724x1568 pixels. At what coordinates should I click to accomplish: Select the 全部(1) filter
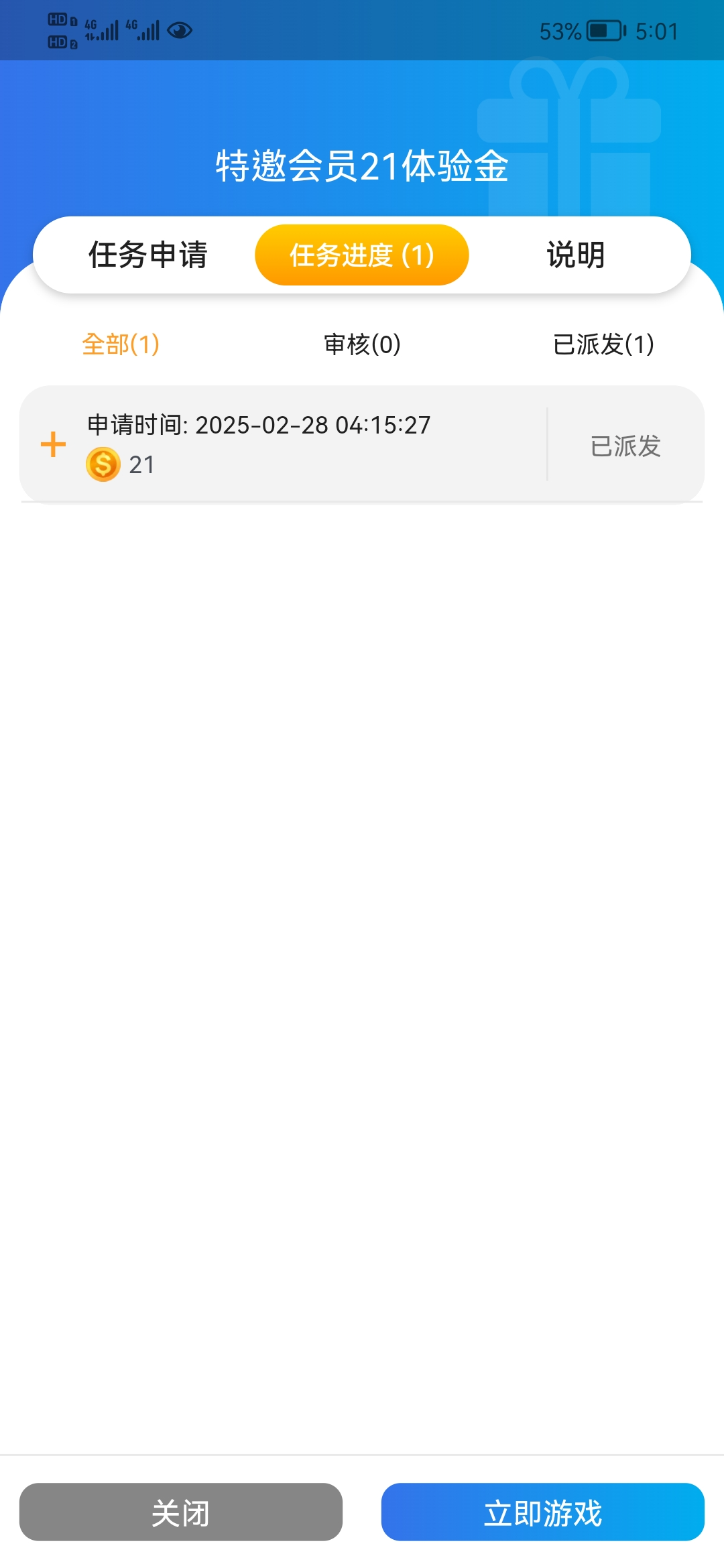click(x=121, y=345)
